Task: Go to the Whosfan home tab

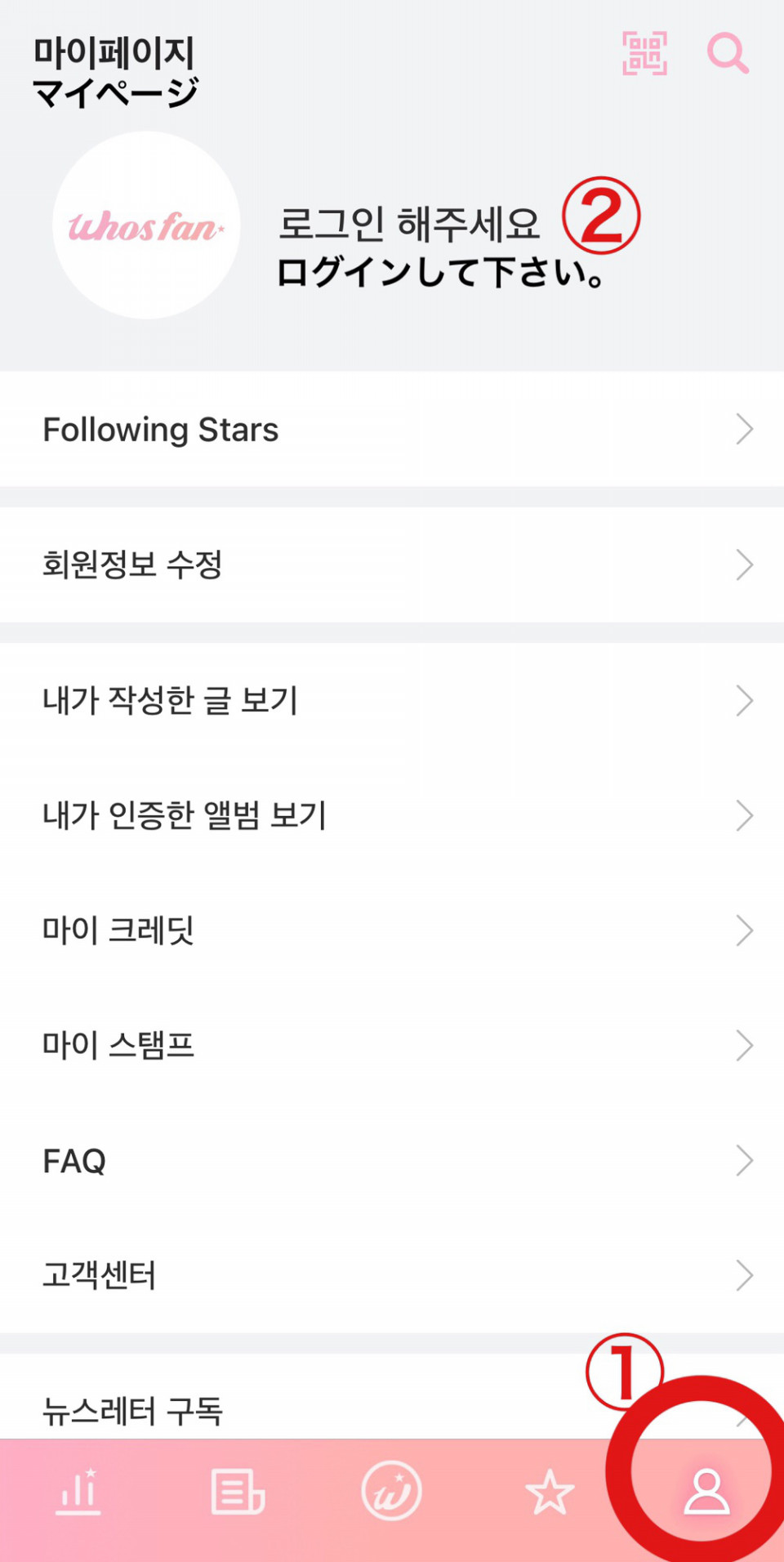Action: point(392,1491)
